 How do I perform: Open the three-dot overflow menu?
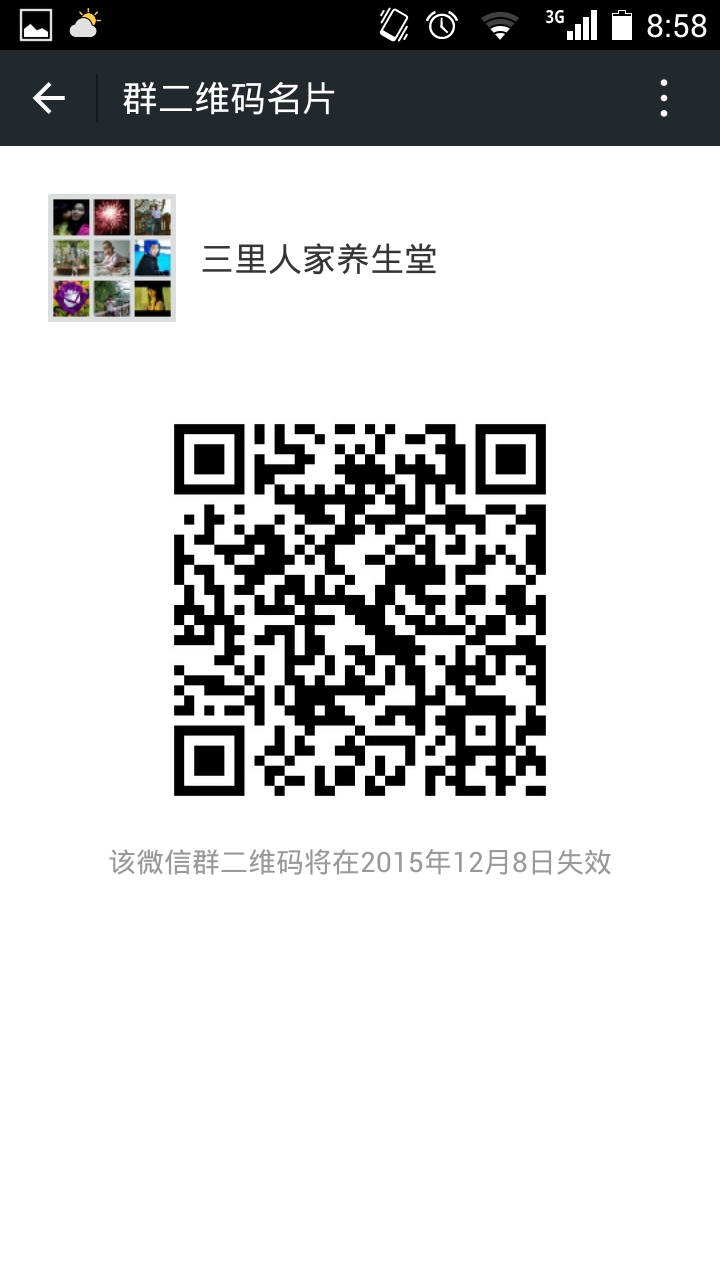pyautogui.click(x=664, y=98)
